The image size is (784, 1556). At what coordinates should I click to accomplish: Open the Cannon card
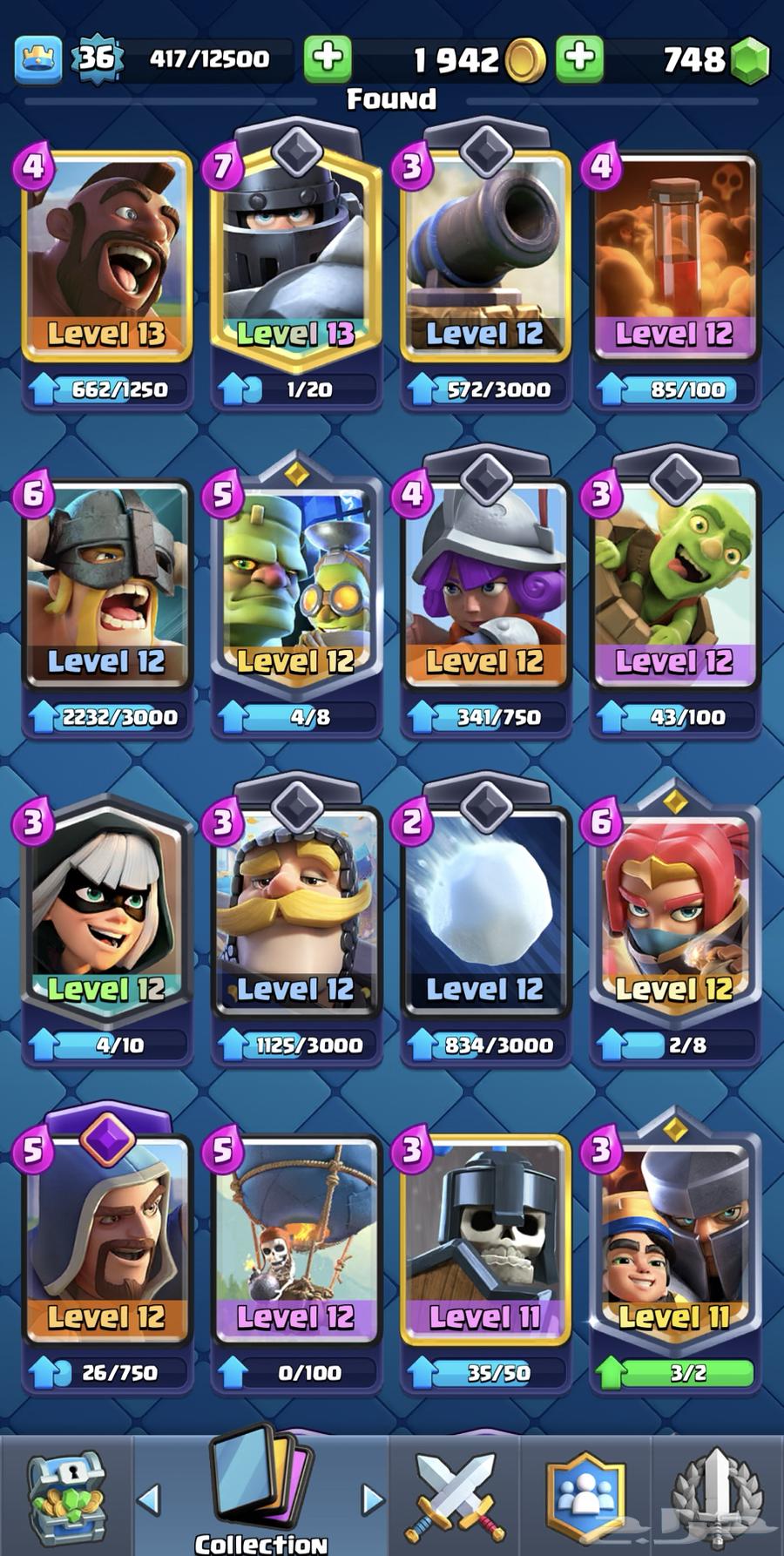click(485, 257)
